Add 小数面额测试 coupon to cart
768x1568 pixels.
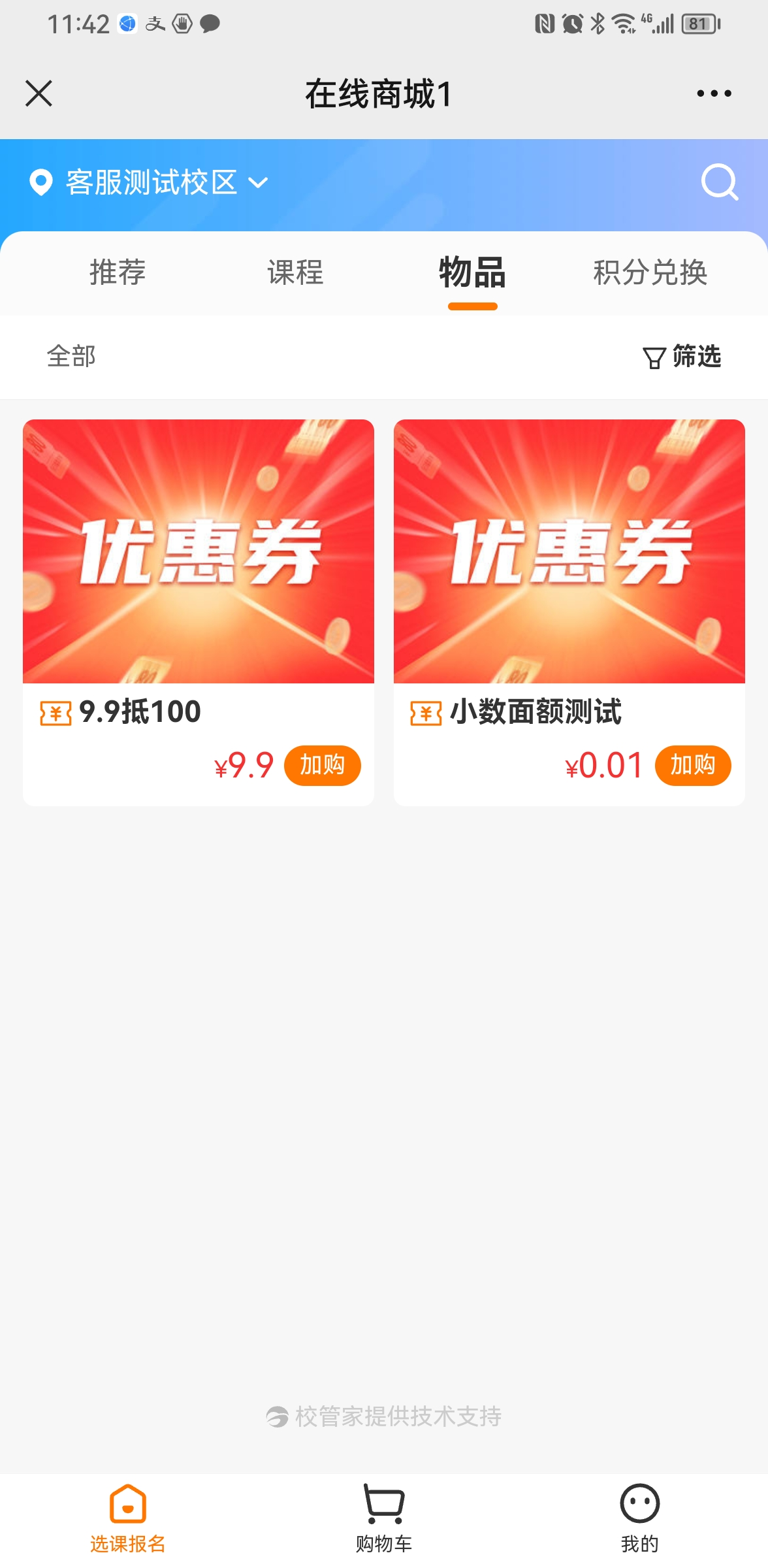[x=692, y=765]
